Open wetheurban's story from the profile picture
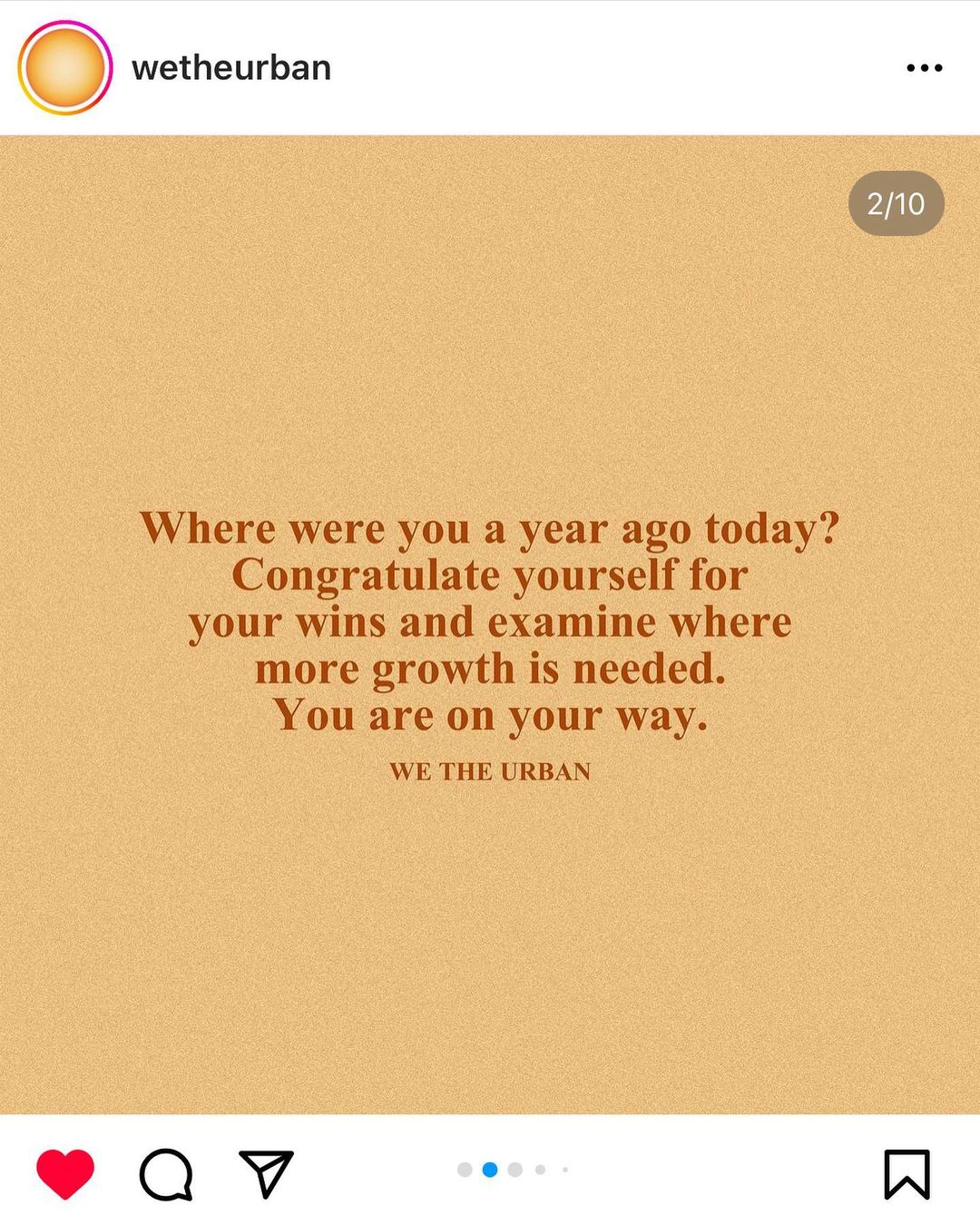 [x=65, y=68]
